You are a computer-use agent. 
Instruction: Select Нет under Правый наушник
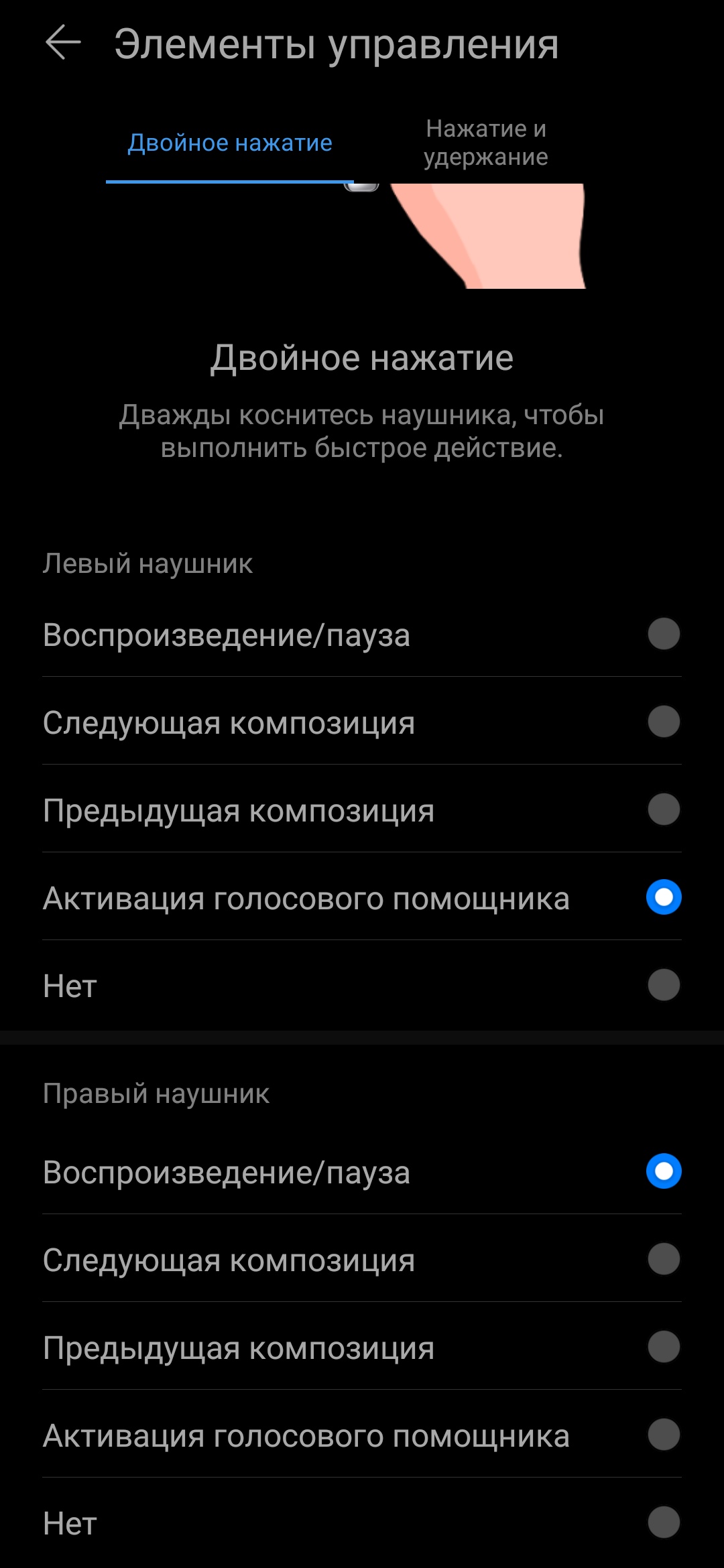click(x=664, y=1522)
